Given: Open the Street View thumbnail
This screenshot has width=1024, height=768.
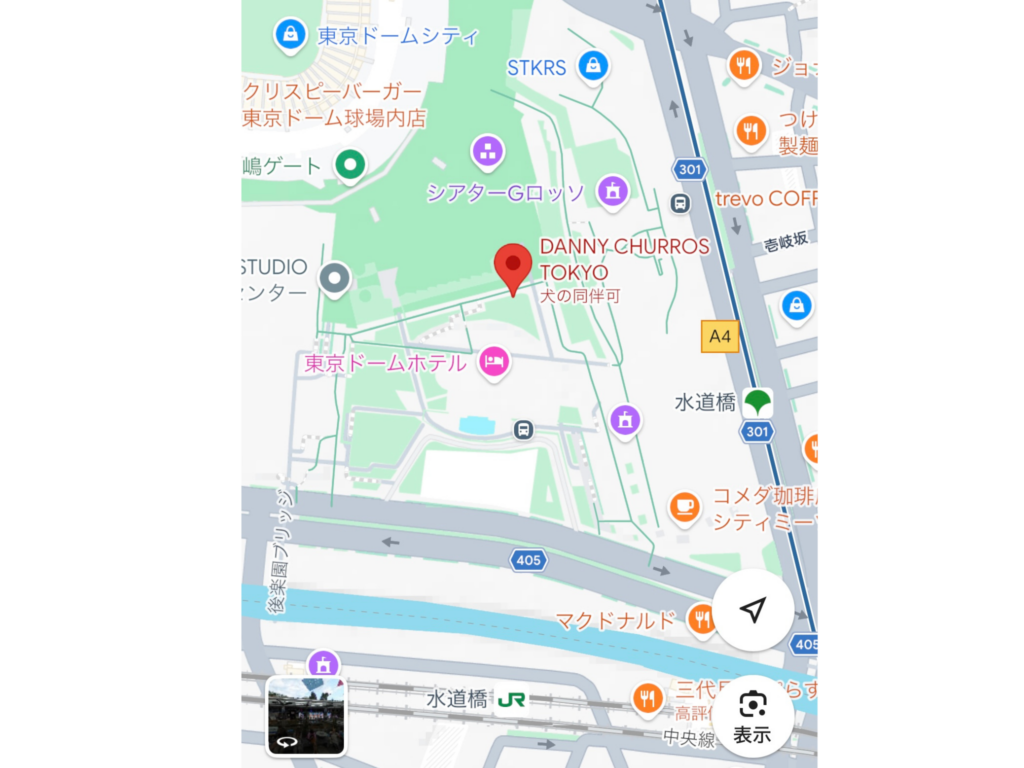Looking at the screenshot, I should (x=306, y=715).
